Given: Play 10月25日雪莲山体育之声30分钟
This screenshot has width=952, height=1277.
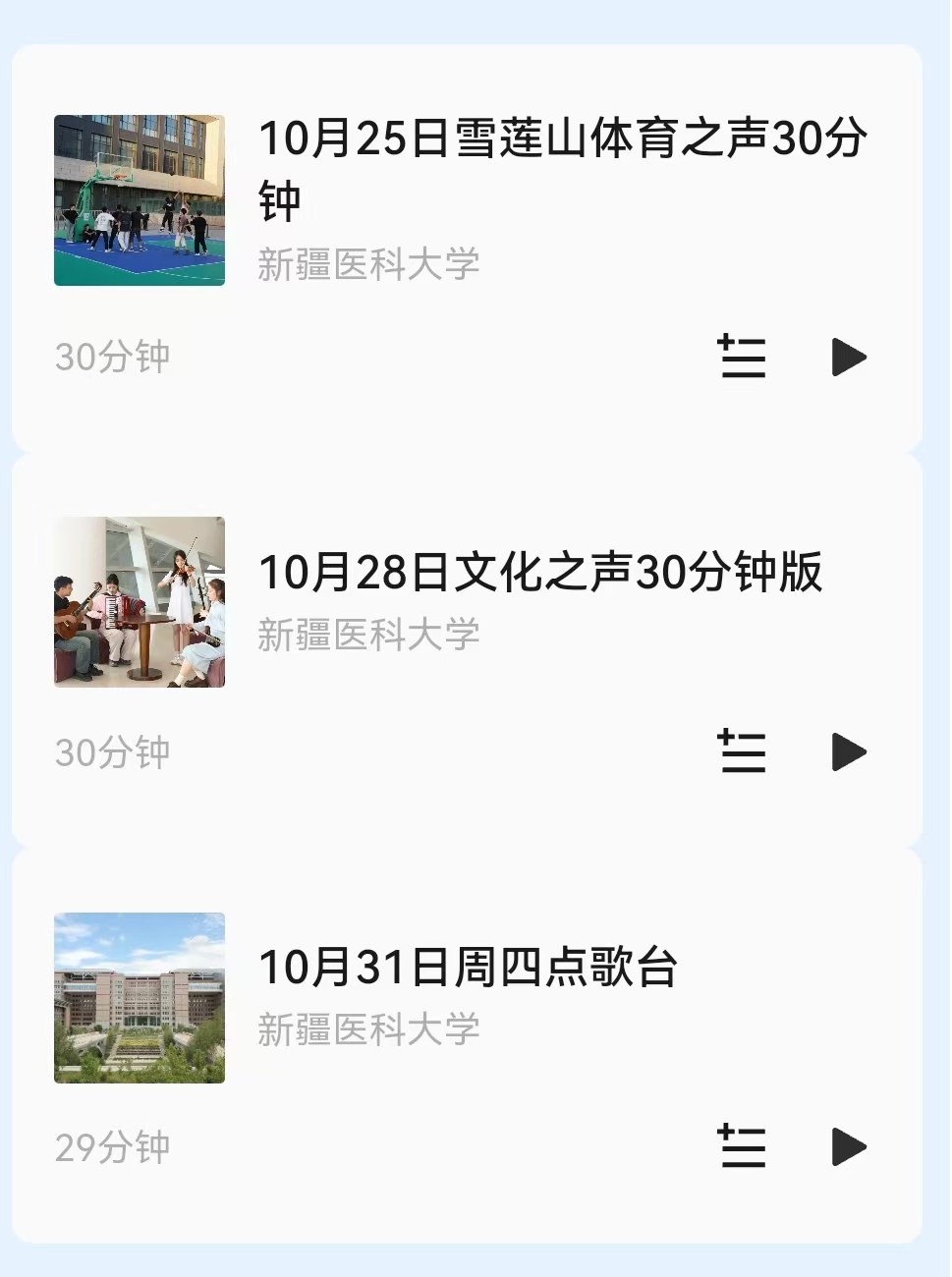Looking at the screenshot, I should coord(848,357).
